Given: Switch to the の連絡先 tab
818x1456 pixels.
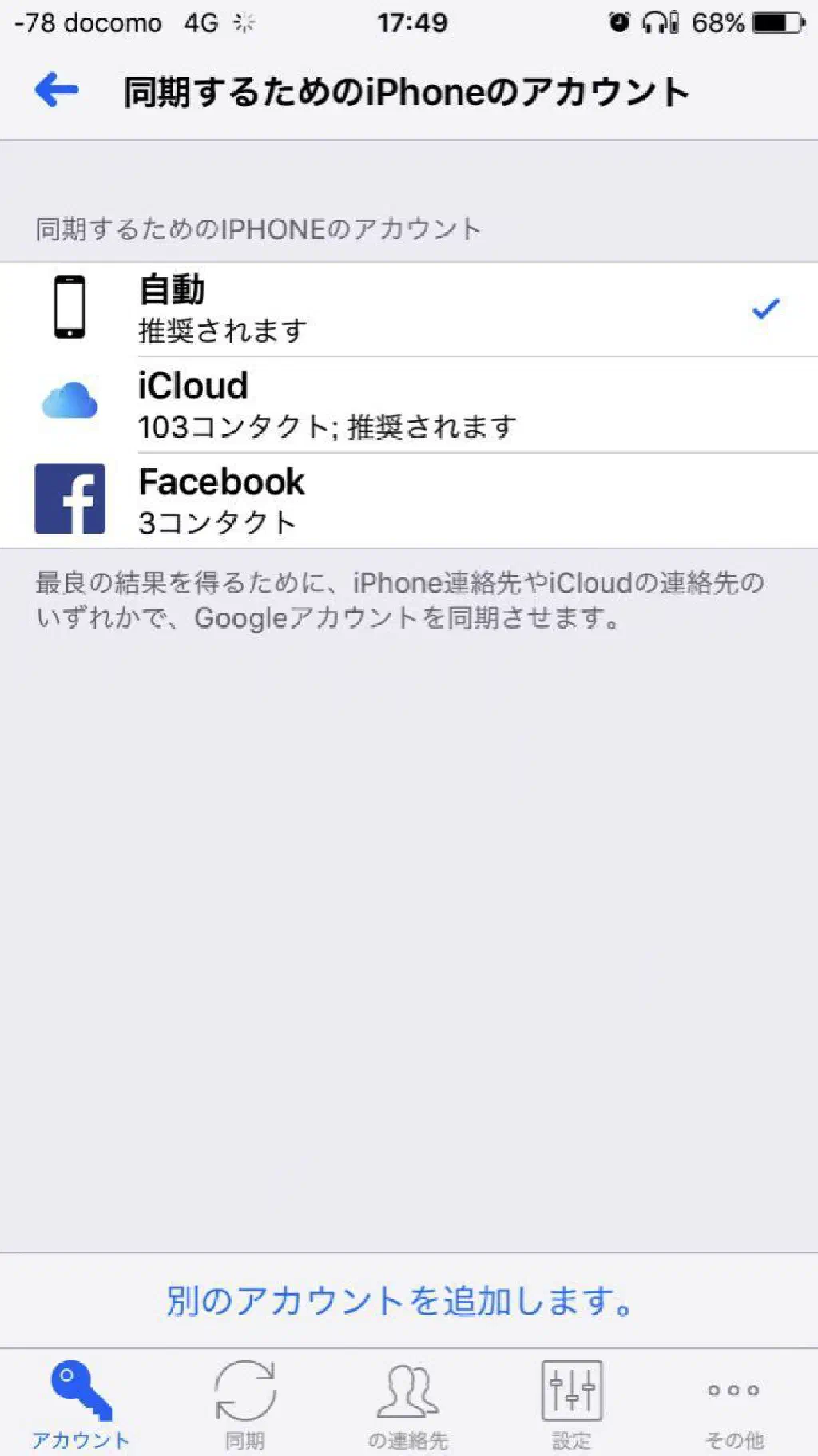Looking at the screenshot, I should pyautogui.click(x=408, y=1404).
